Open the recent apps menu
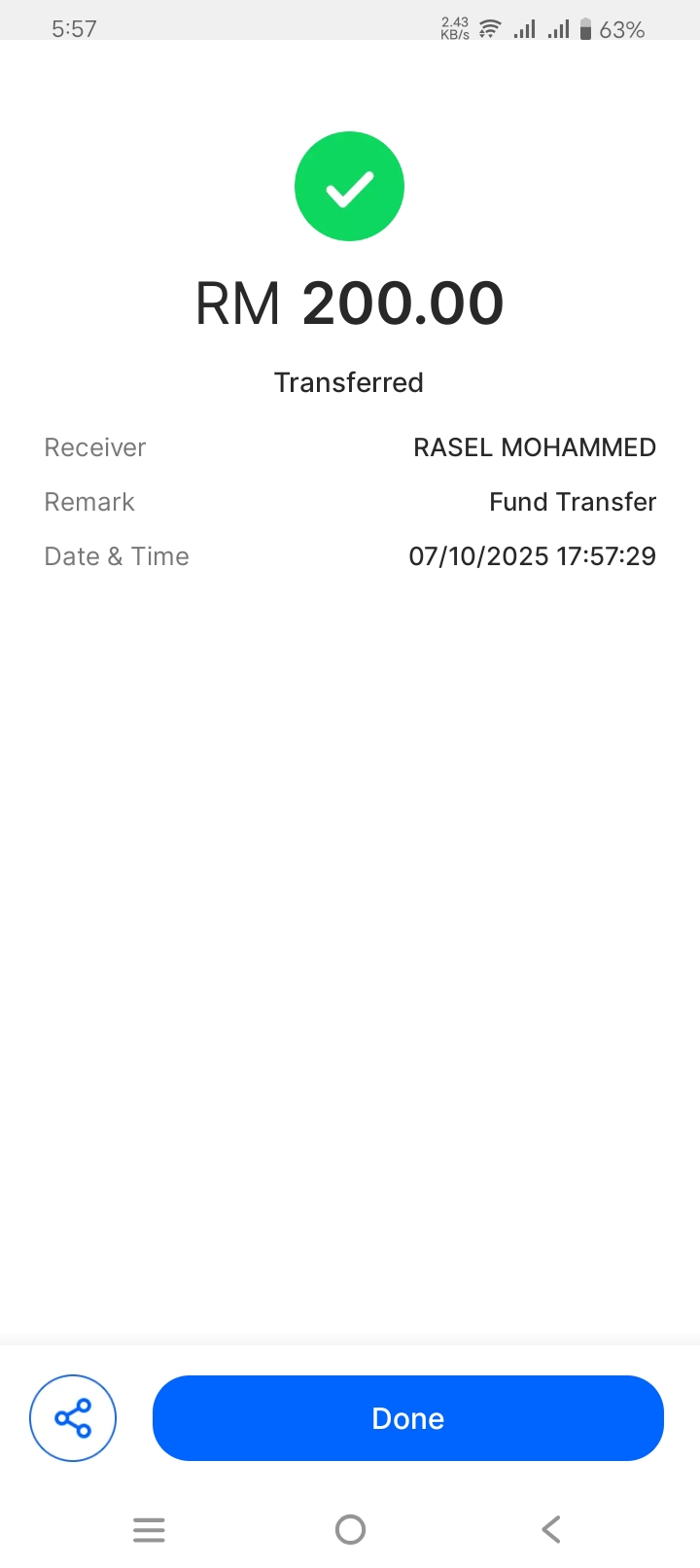700x1568 pixels. click(149, 1529)
